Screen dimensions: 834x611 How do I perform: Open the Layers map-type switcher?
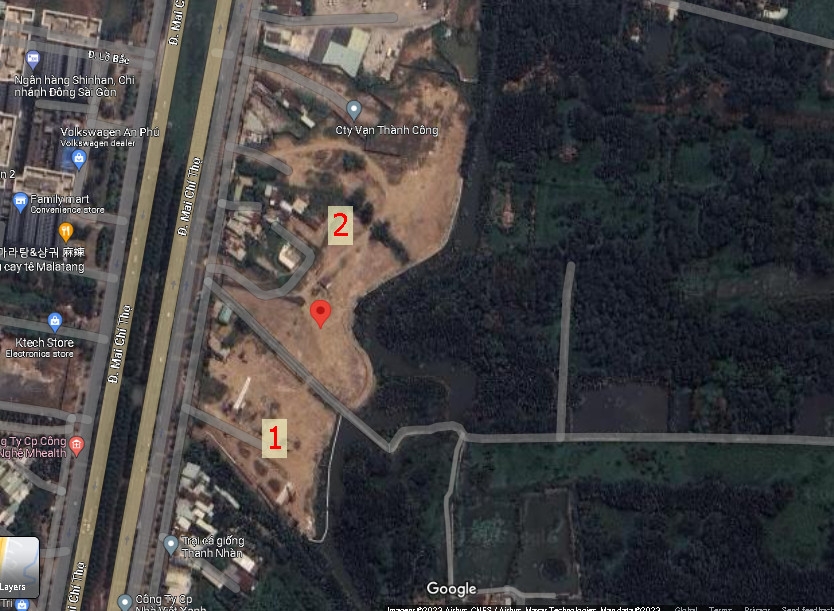pyautogui.click(x=18, y=566)
